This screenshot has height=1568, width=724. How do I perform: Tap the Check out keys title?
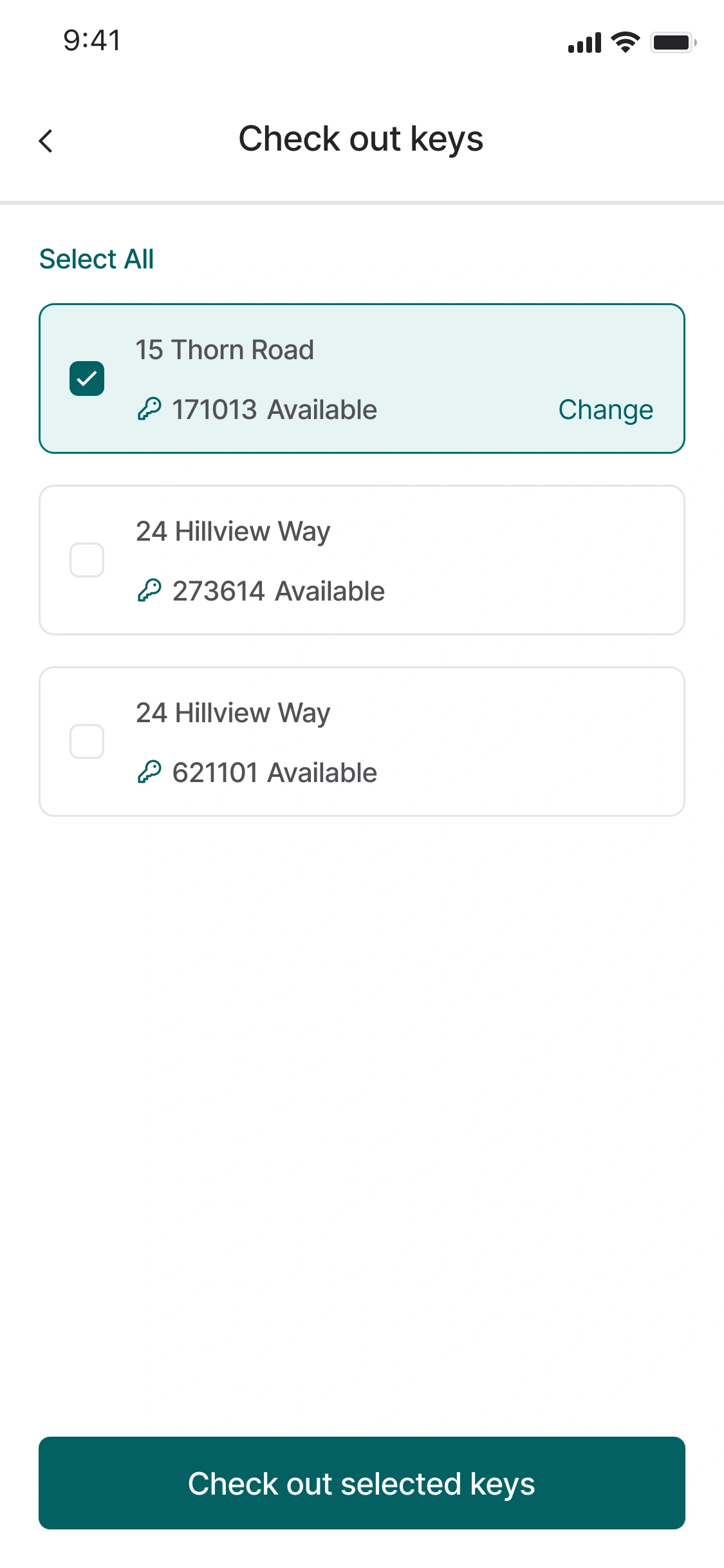[x=362, y=139]
